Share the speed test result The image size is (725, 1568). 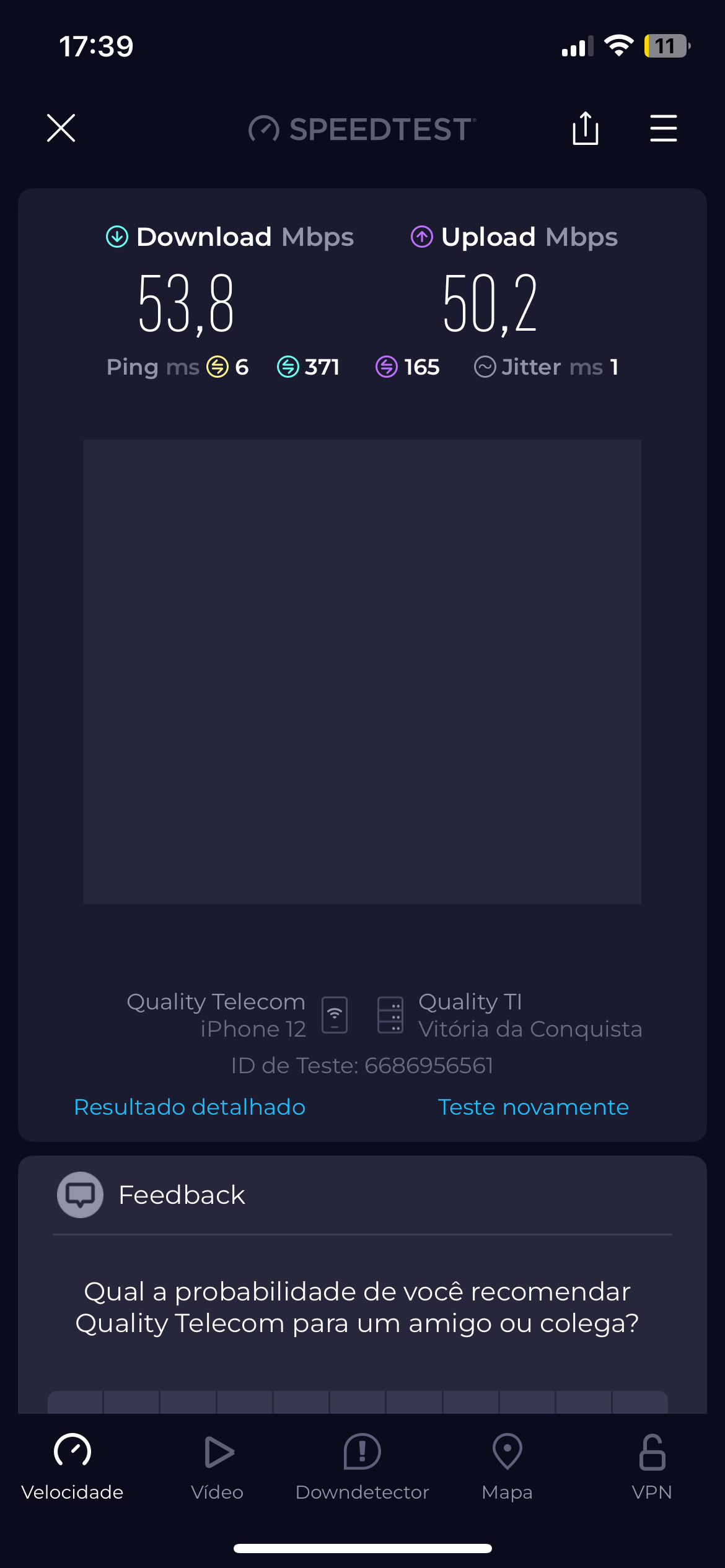pyautogui.click(x=585, y=128)
